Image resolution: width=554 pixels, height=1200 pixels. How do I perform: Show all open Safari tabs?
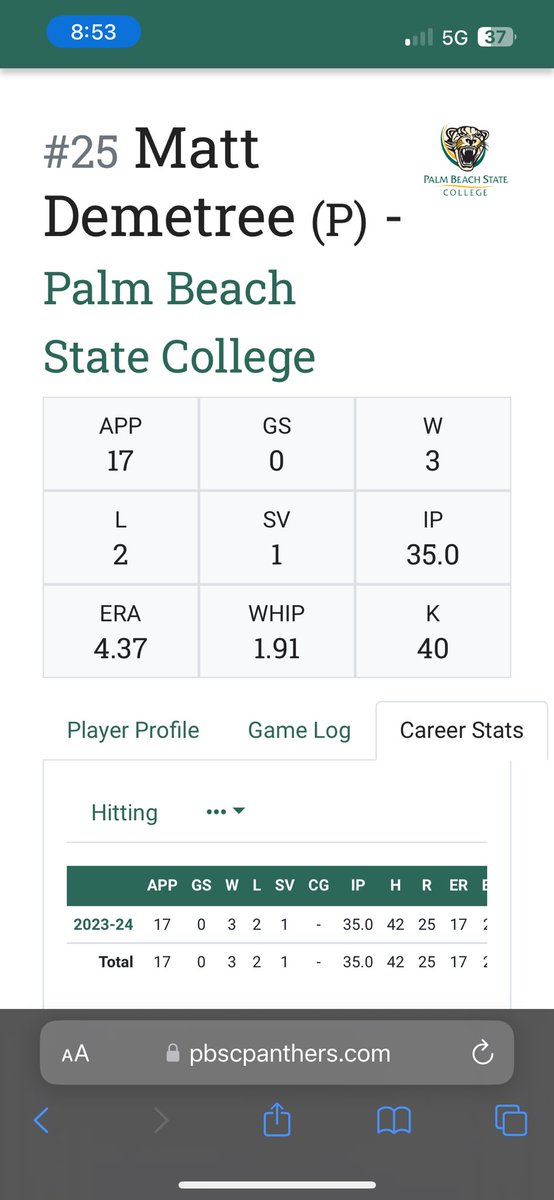point(511,1120)
